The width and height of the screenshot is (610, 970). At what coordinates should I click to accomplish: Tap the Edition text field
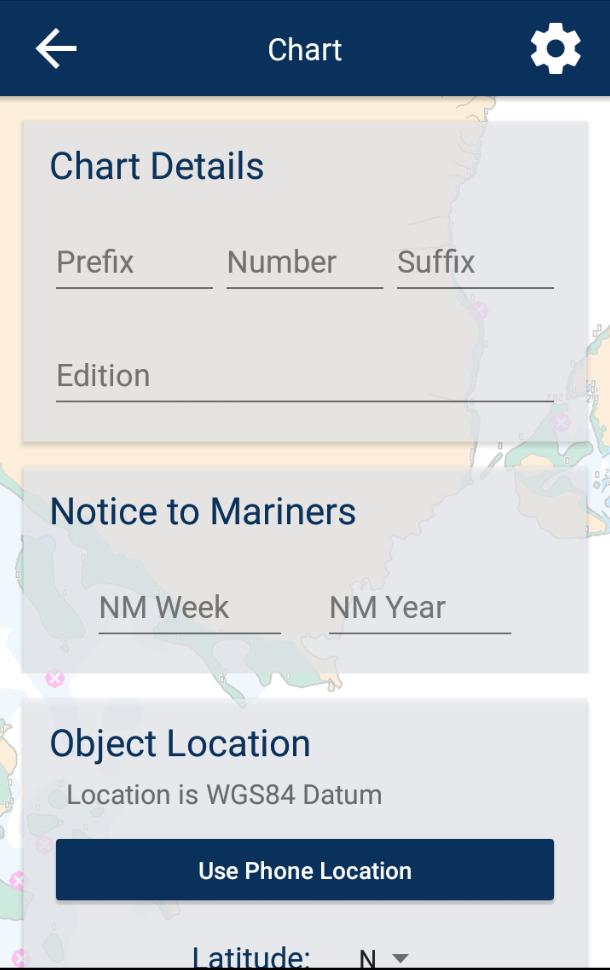point(304,377)
